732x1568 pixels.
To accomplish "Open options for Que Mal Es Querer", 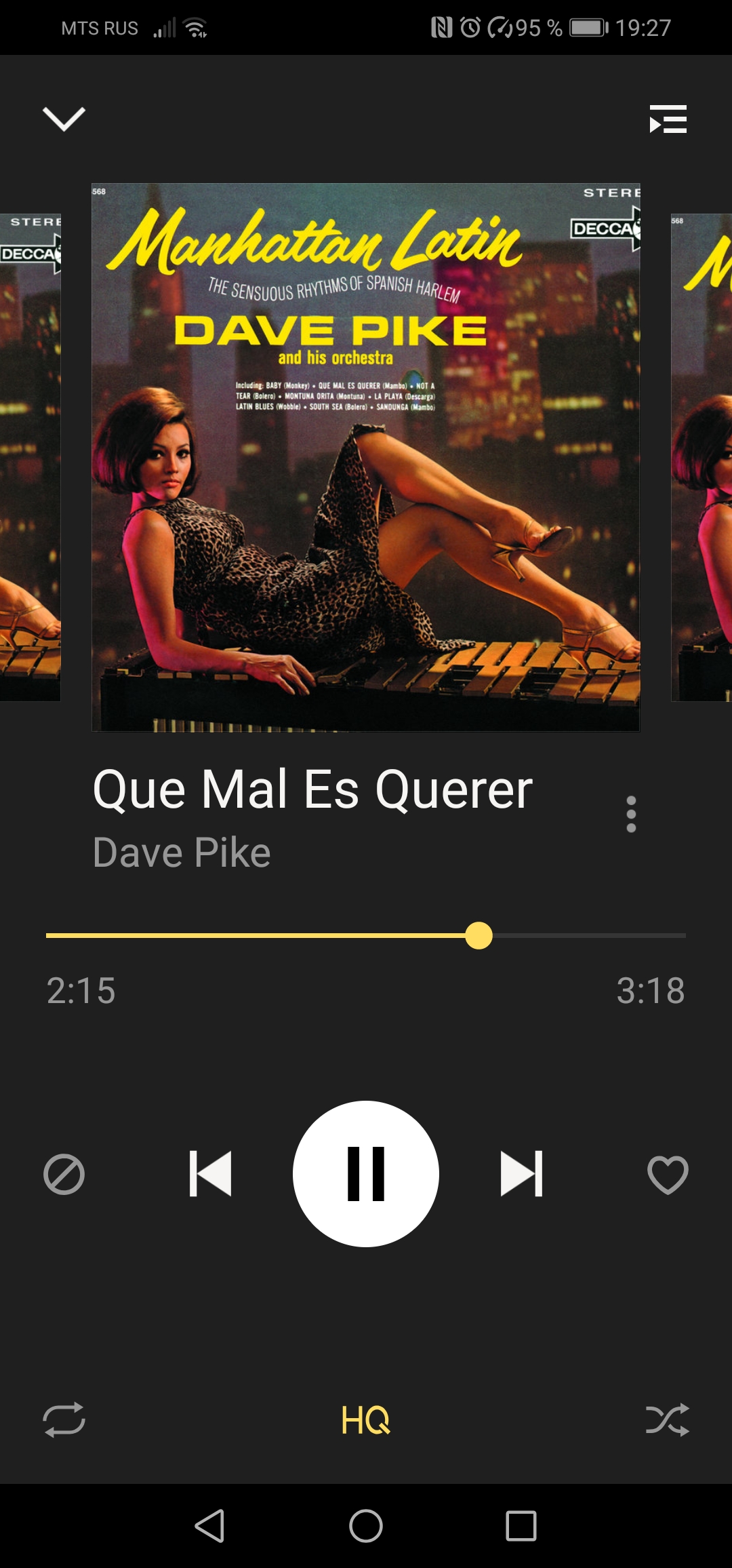I will pyautogui.click(x=631, y=814).
